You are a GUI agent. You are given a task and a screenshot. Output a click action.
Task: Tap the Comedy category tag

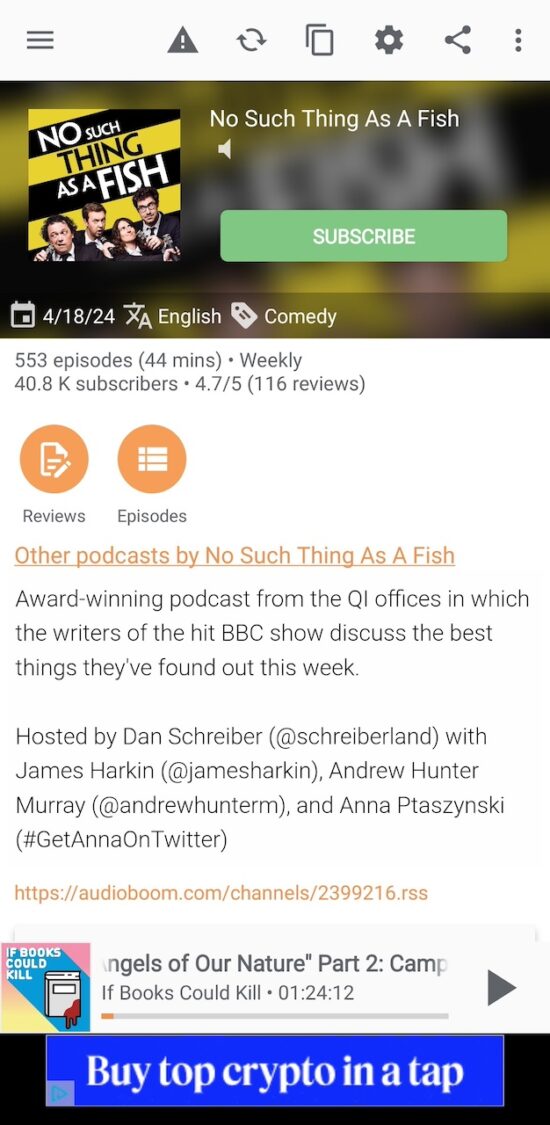tap(284, 316)
